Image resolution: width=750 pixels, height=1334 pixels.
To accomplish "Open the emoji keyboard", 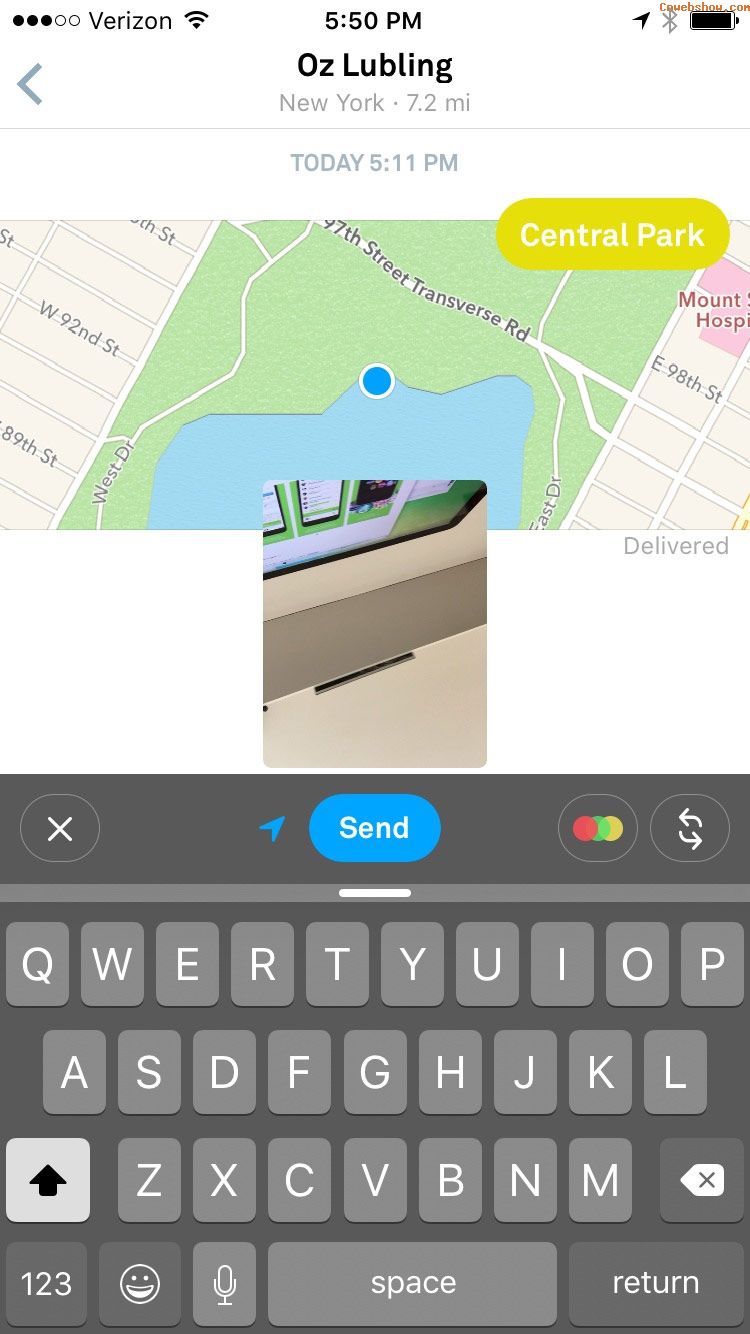I will [x=140, y=1284].
